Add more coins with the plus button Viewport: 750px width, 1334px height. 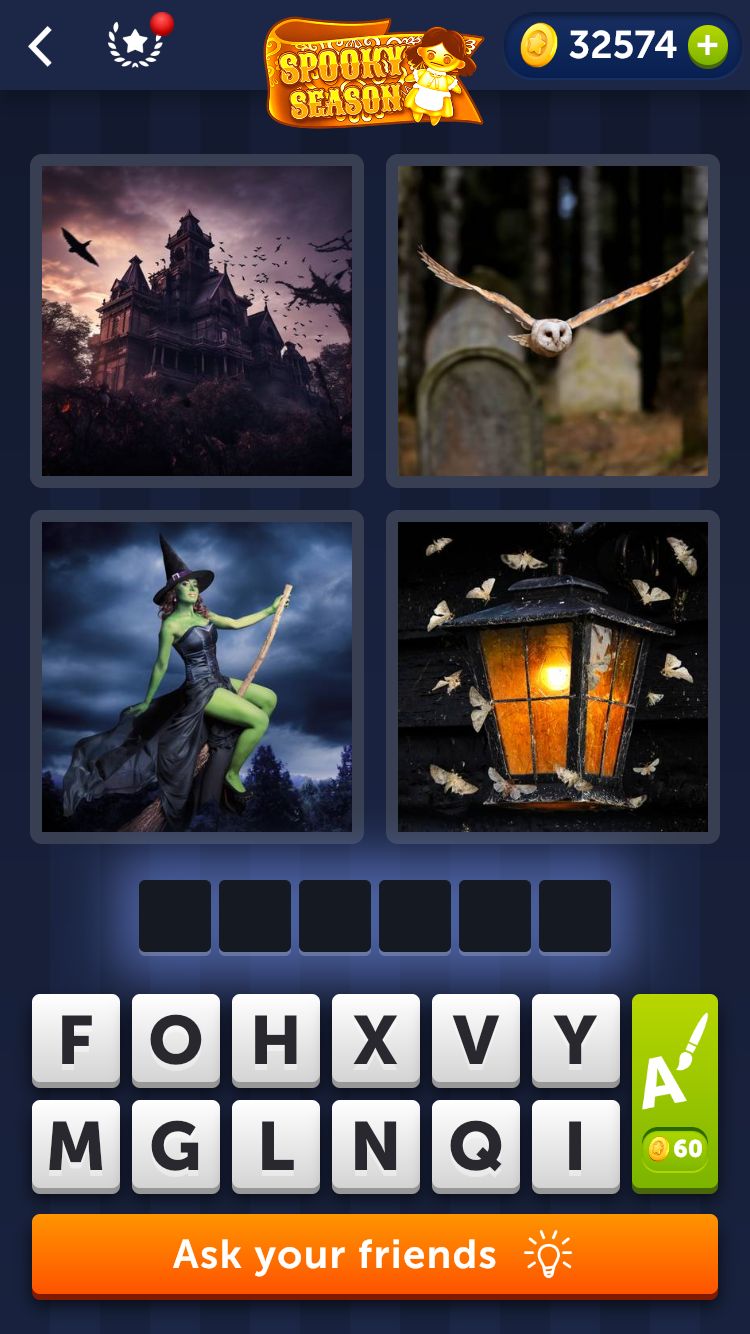(x=707, y=46)
